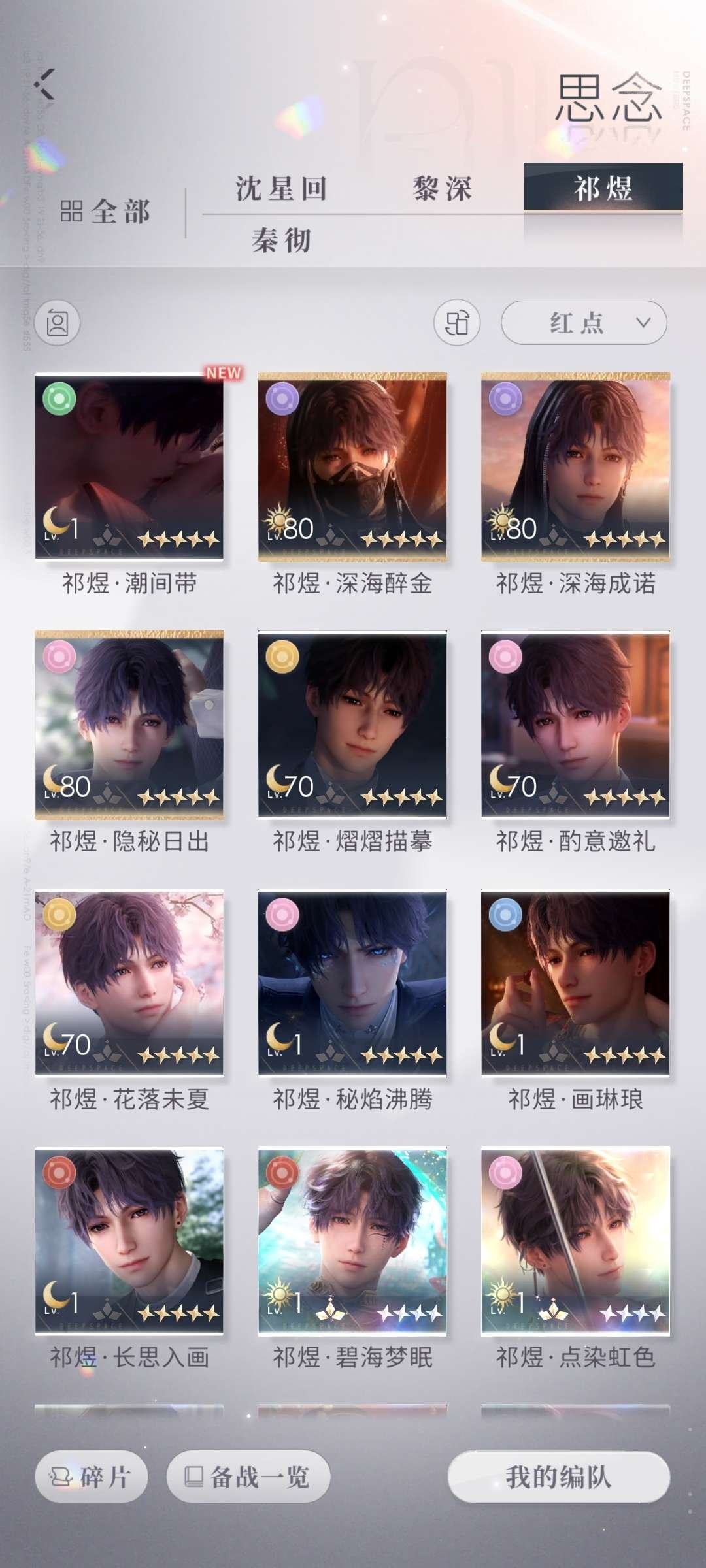Open the 祁煜·深海醉金 card
This screenshot has height=1568, width=706.
352,466
